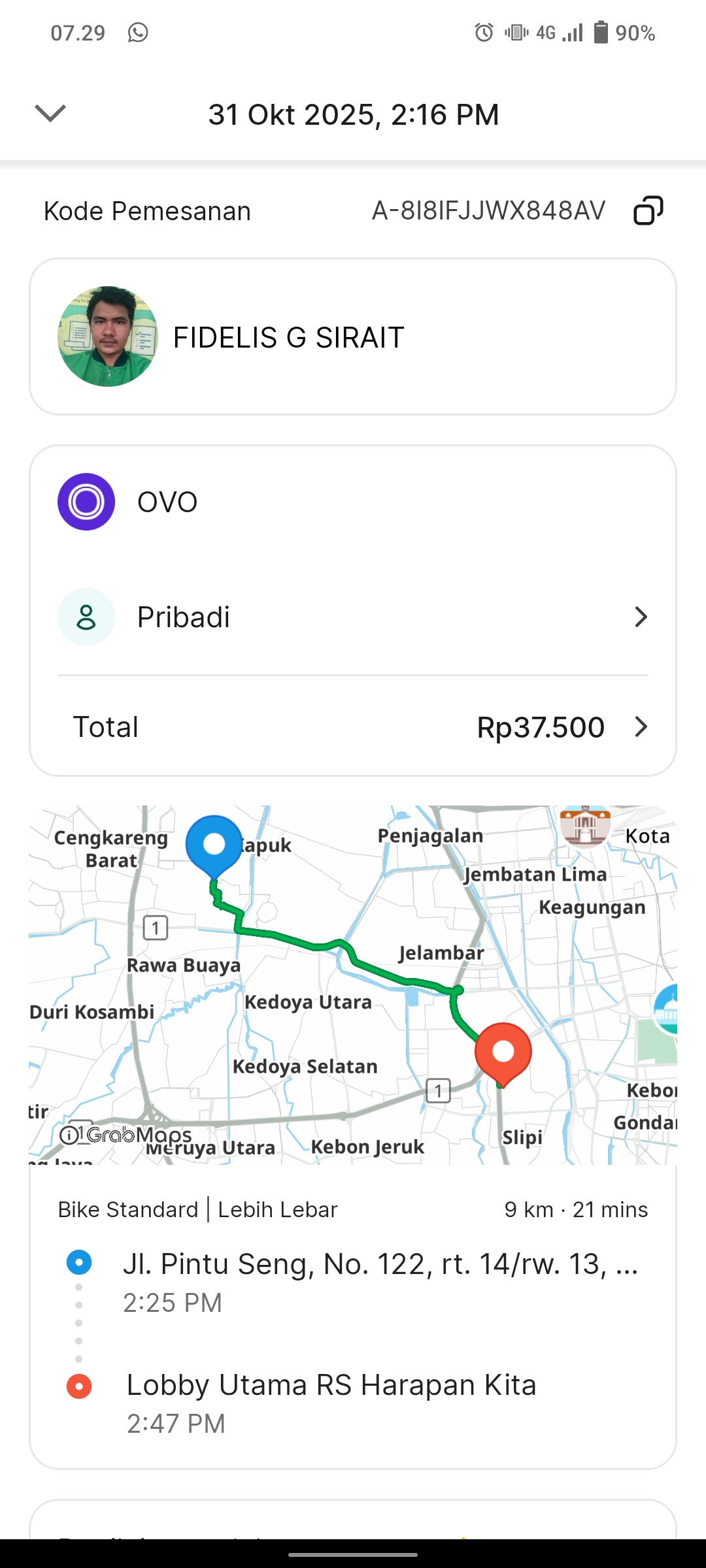The image size is (706, 1568).
Task: Open the Pribadi trip tag row
Action: click(353, 617)
